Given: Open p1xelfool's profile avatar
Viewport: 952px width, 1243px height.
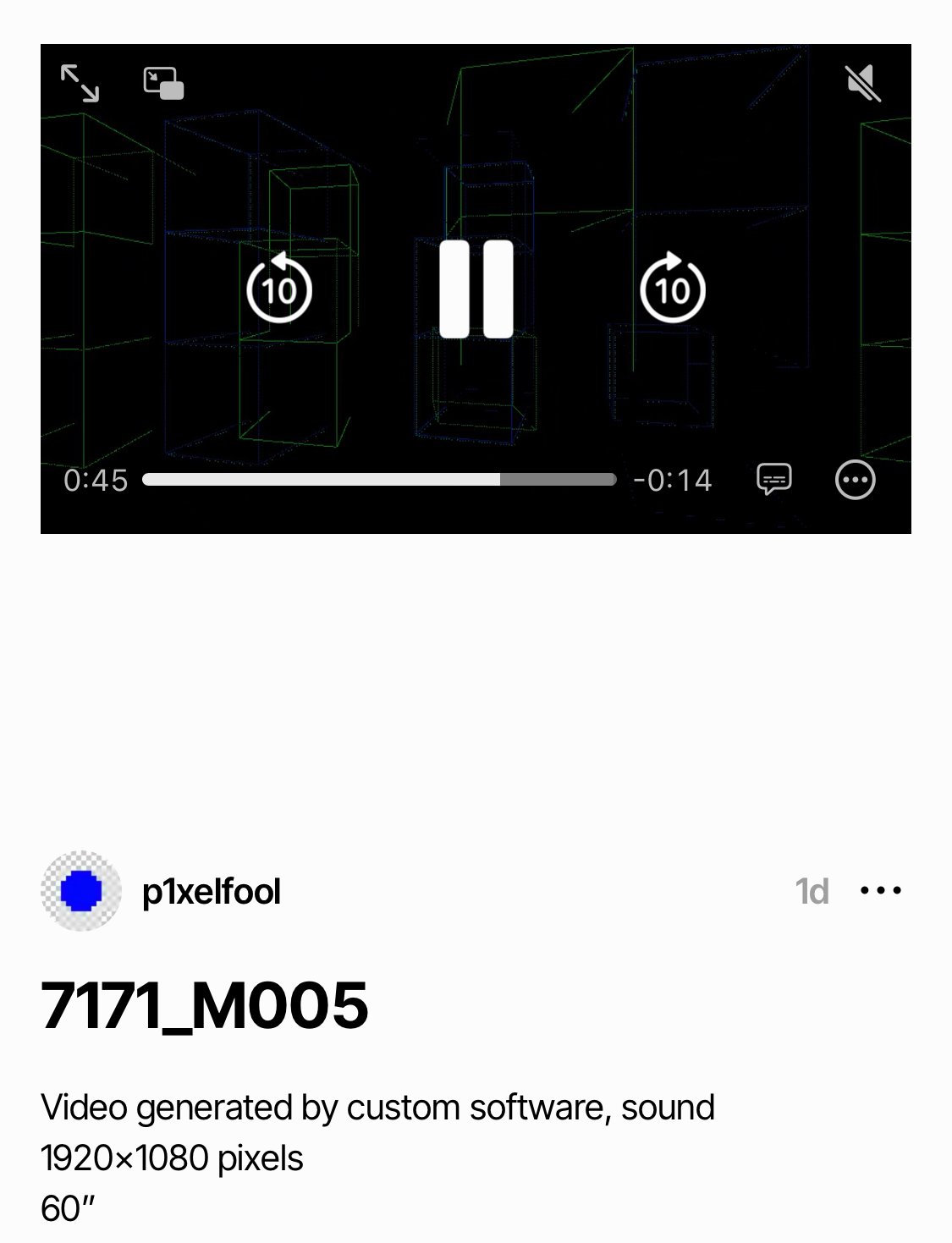Looking at the screenshot, I should pyautogui.click(x=81, y=891).
